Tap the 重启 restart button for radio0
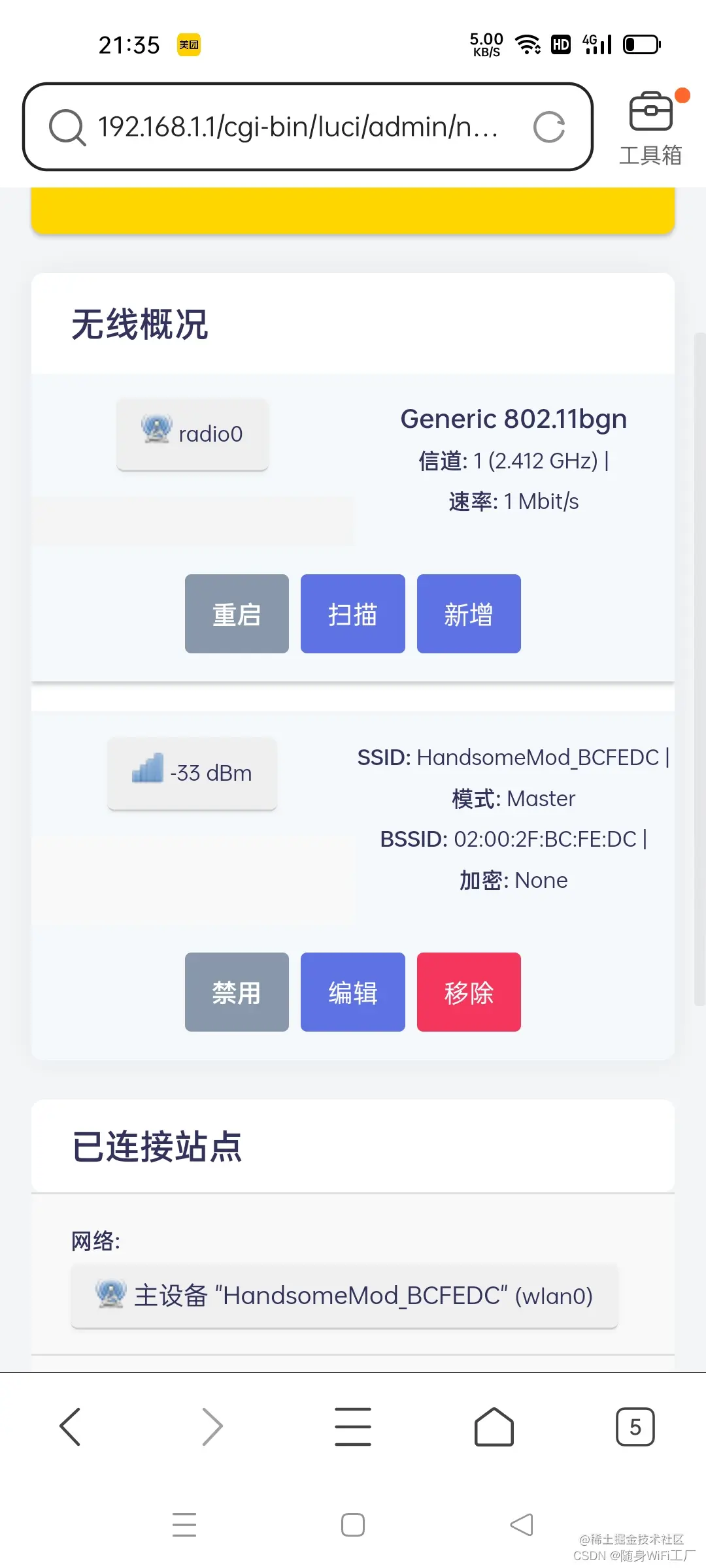 click(237, 614)
